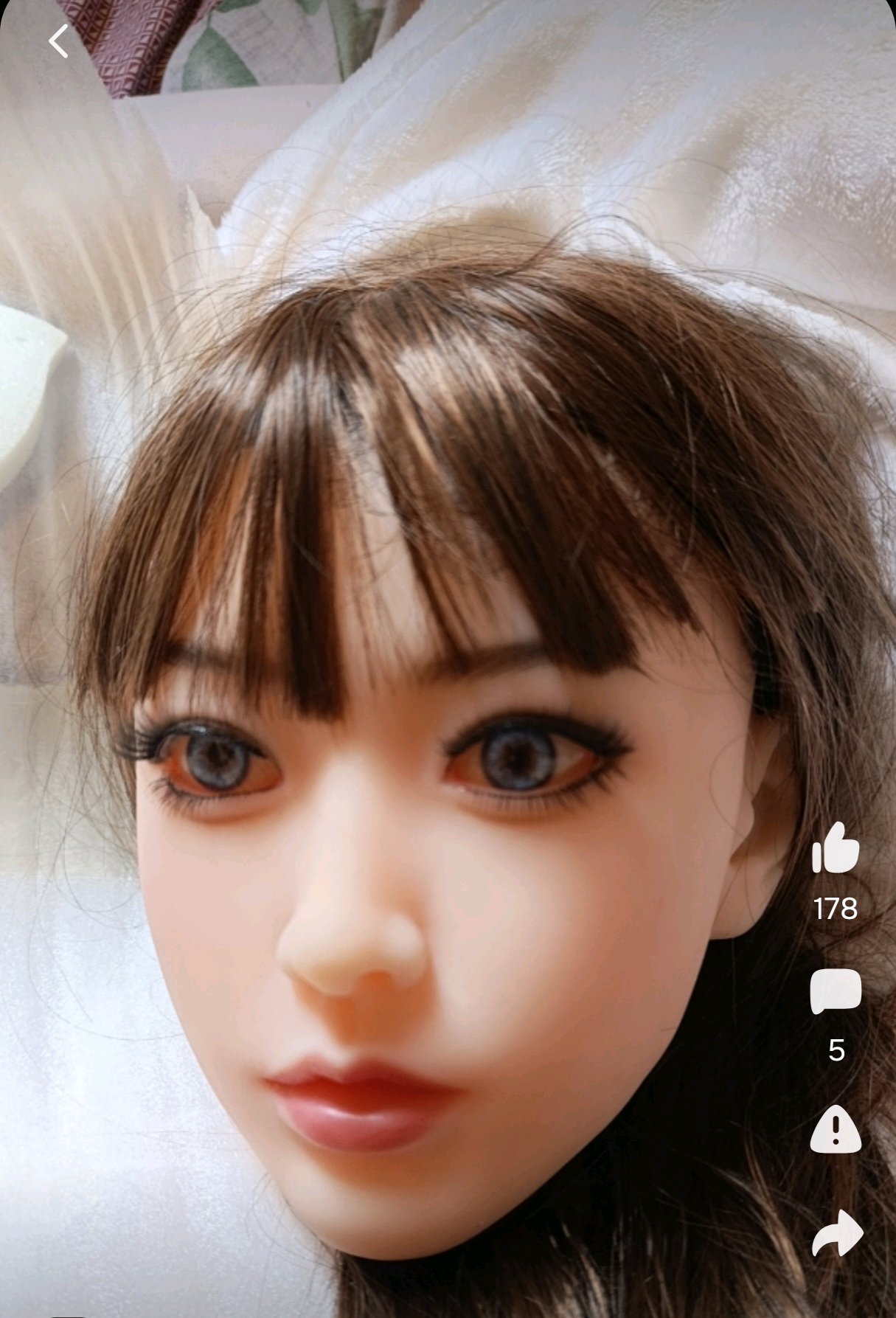Like this post with the thumbs-up icon
Screen dimensions: 896x1318
(836, 848)
